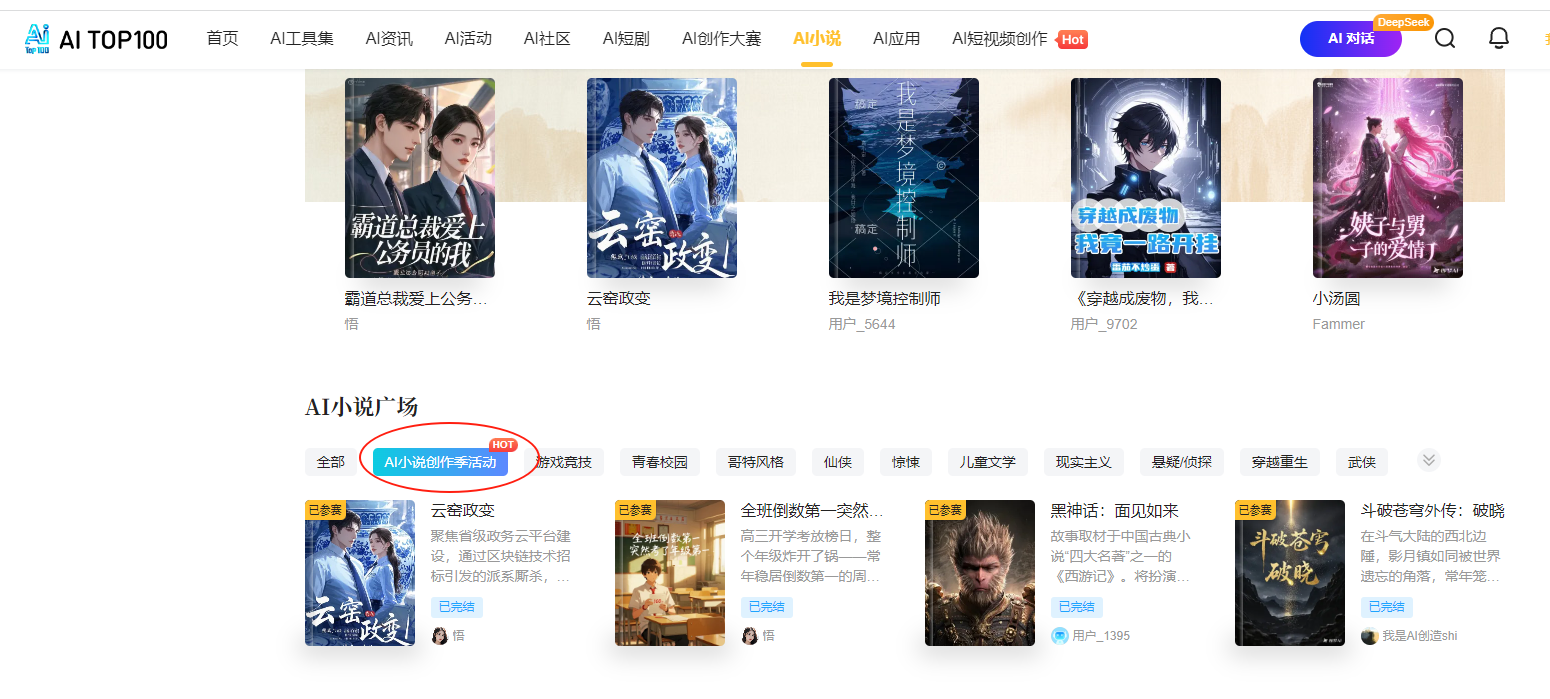Open the AI资讯 tab
1550x699 pixels.
[x=389, y=39]
